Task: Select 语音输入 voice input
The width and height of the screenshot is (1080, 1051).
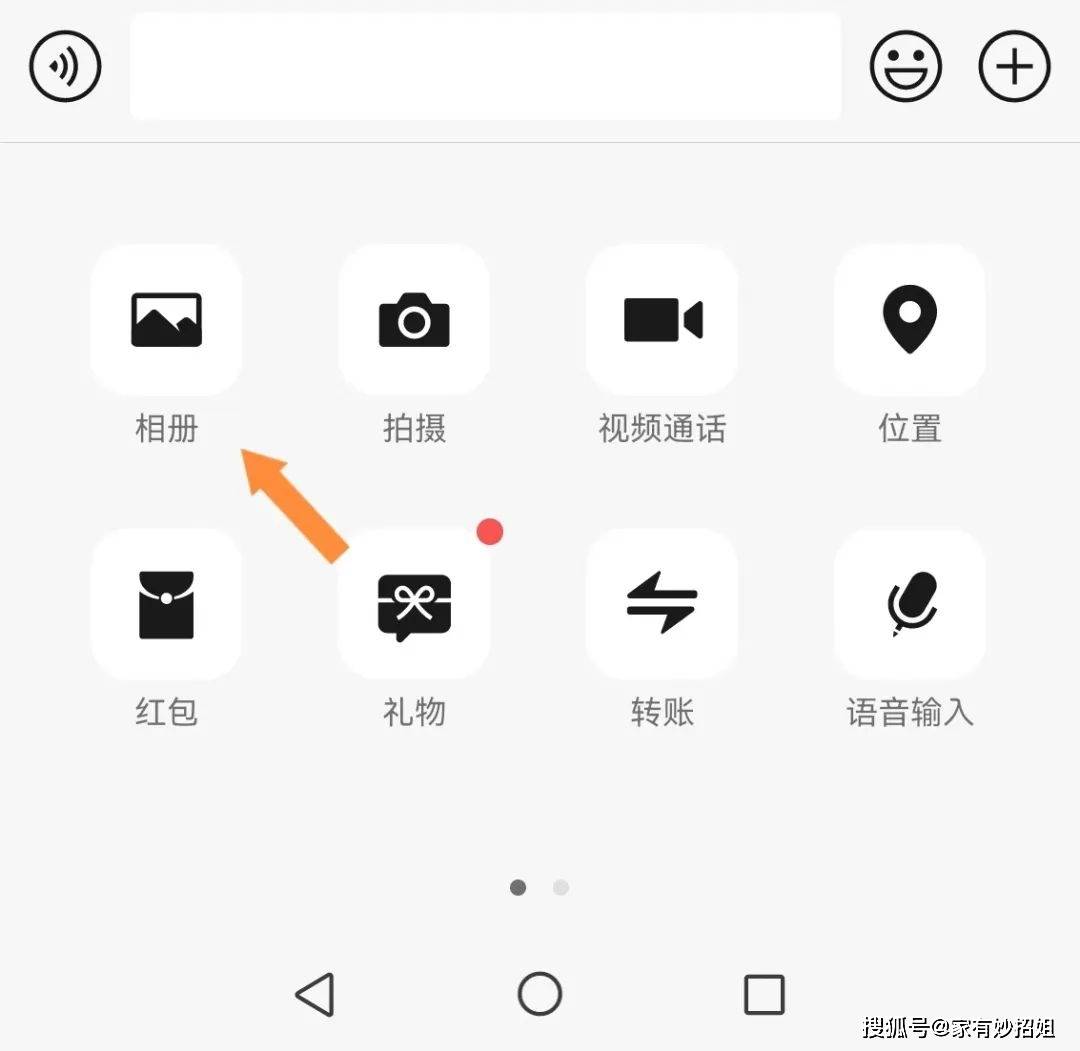Action: point(909,604)
